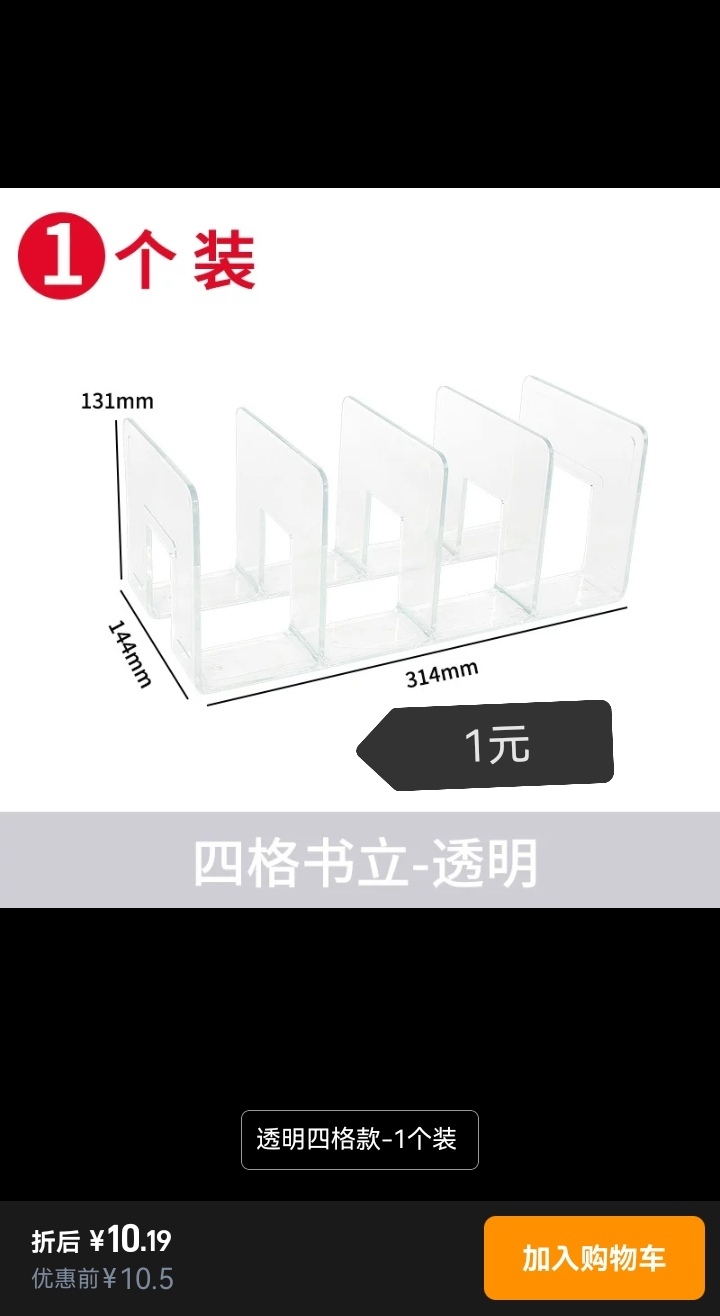The height and width of the screenshot is (1316, 720).
Task: Select the 透明四格款-1个装 variant label
Action: click(360, 1140)
